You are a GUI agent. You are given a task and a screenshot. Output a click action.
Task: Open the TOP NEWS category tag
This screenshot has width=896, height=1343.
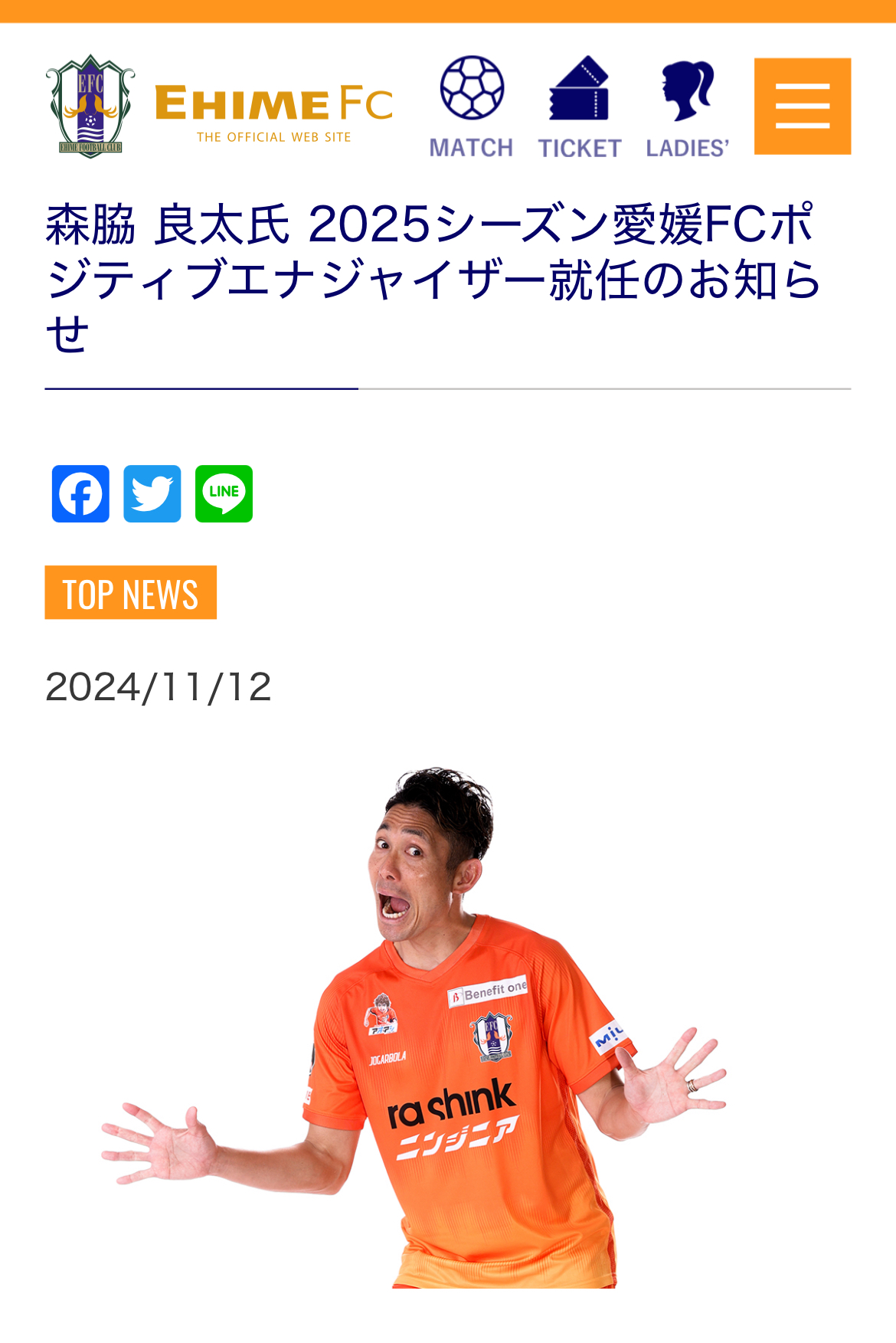pyautogui.click(x=131, y=593)
